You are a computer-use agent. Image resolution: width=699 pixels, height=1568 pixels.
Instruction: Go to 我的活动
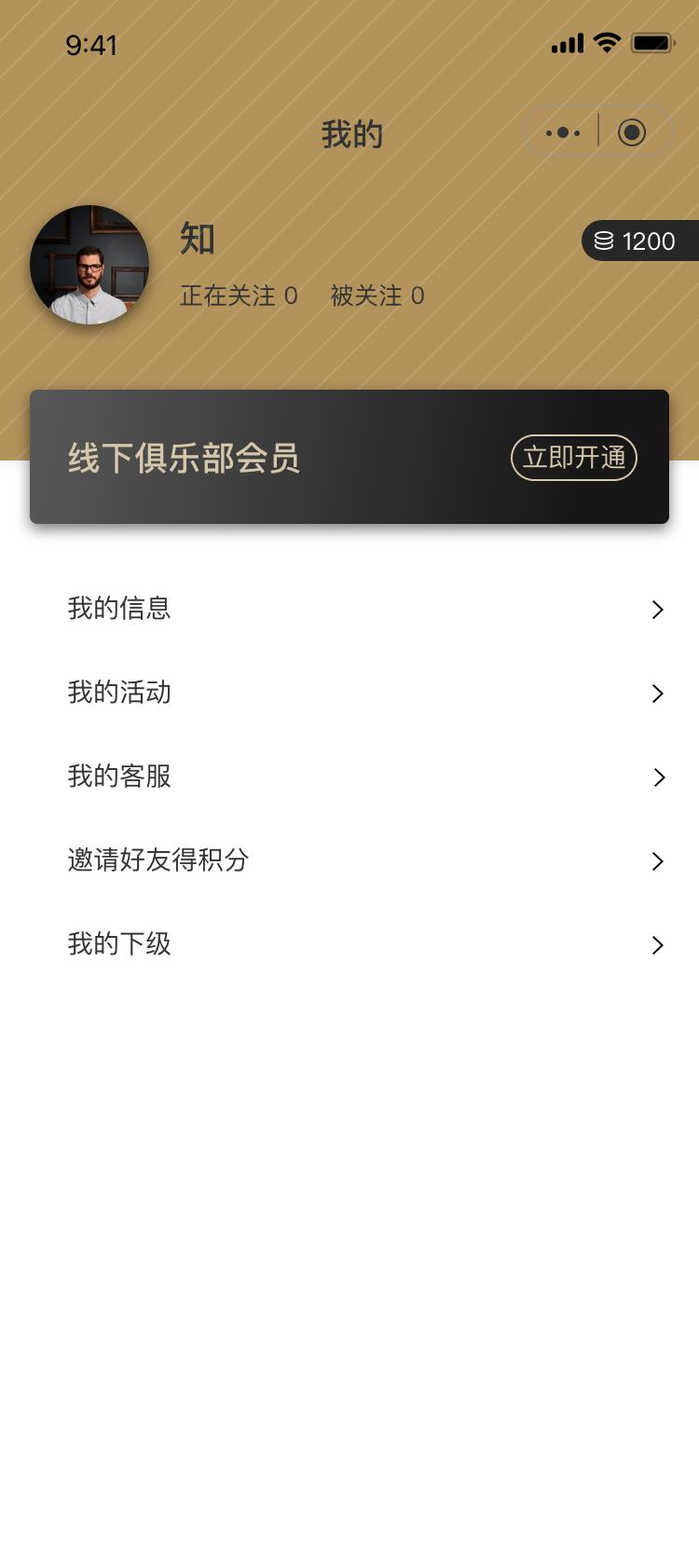pos(363,693)
